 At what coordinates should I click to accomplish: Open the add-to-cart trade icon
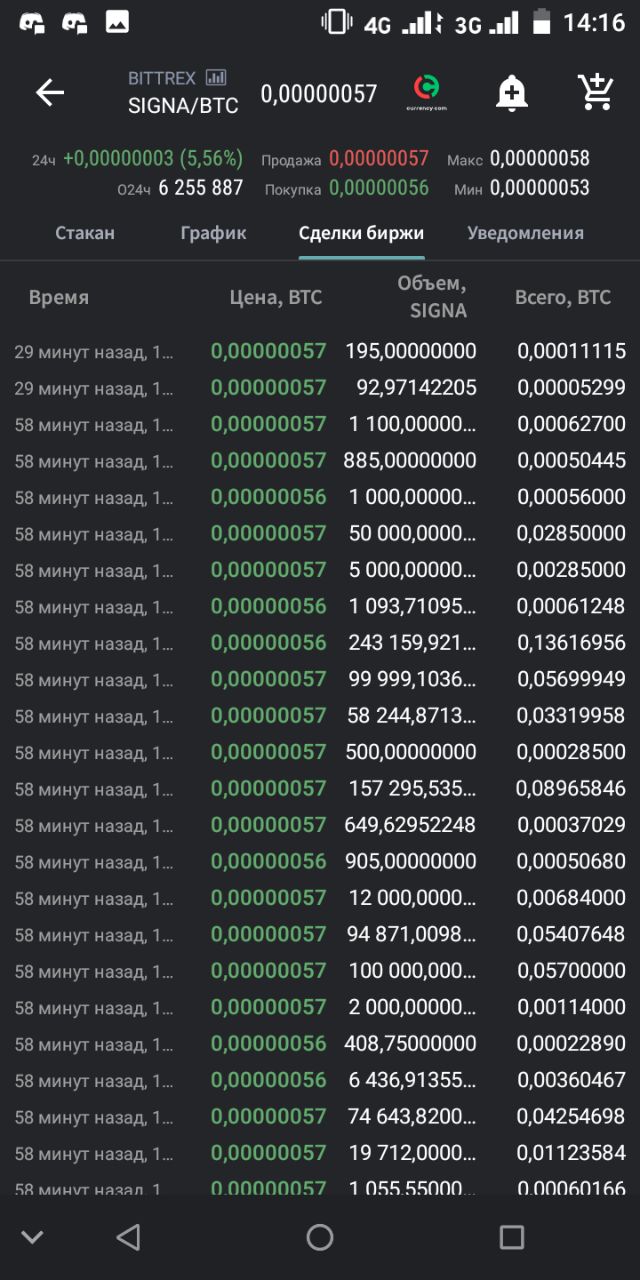pos(596,92)
